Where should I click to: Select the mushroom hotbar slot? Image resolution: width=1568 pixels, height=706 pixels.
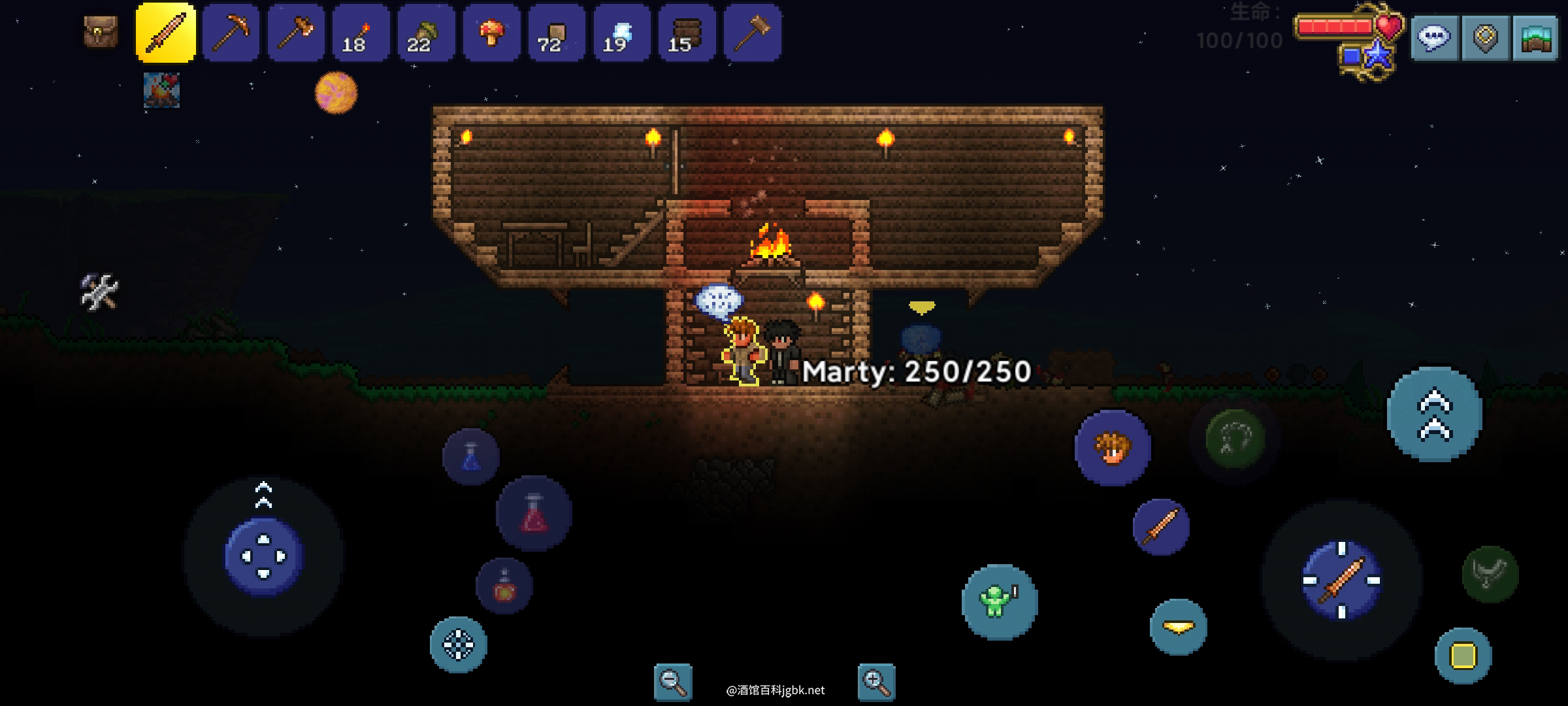point(491,33)
